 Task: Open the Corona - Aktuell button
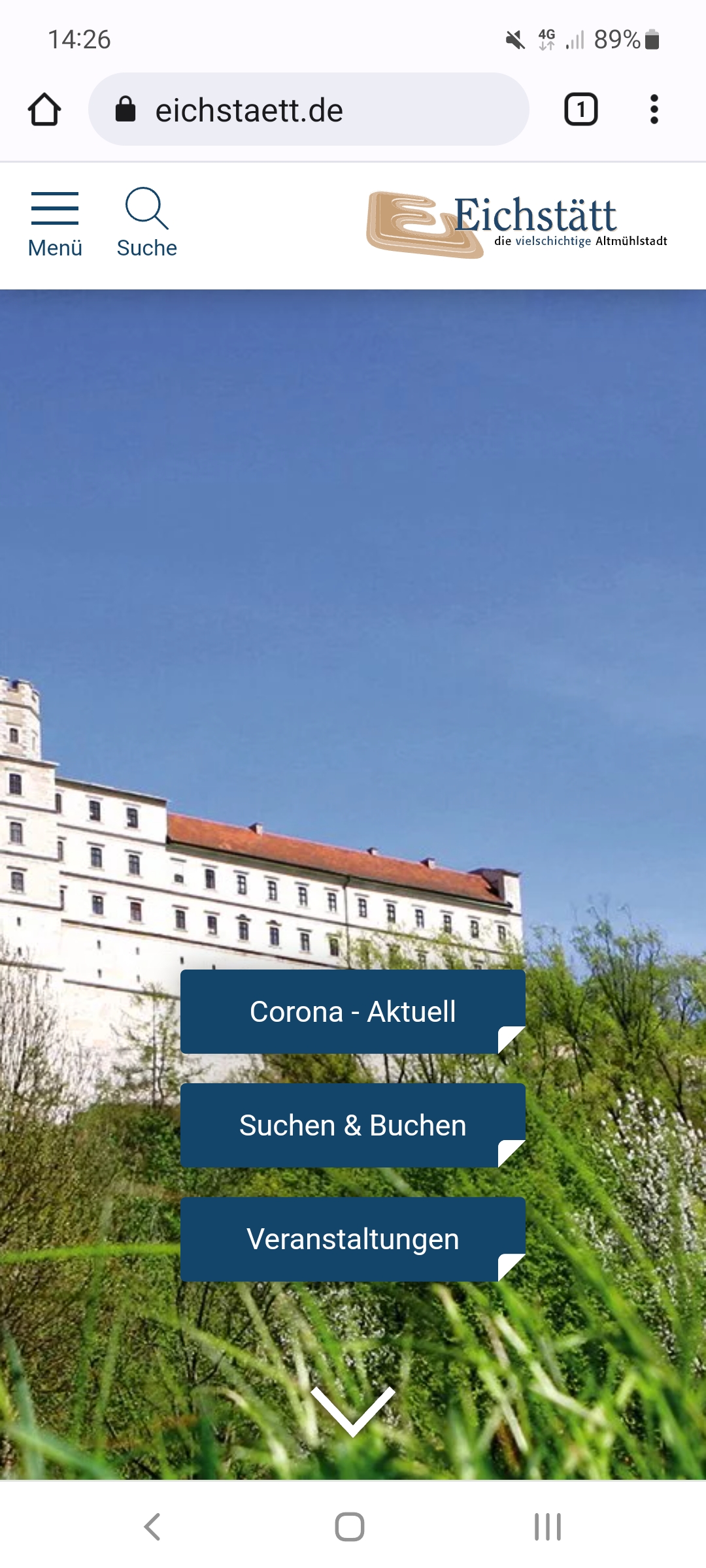click(352, 1011)
